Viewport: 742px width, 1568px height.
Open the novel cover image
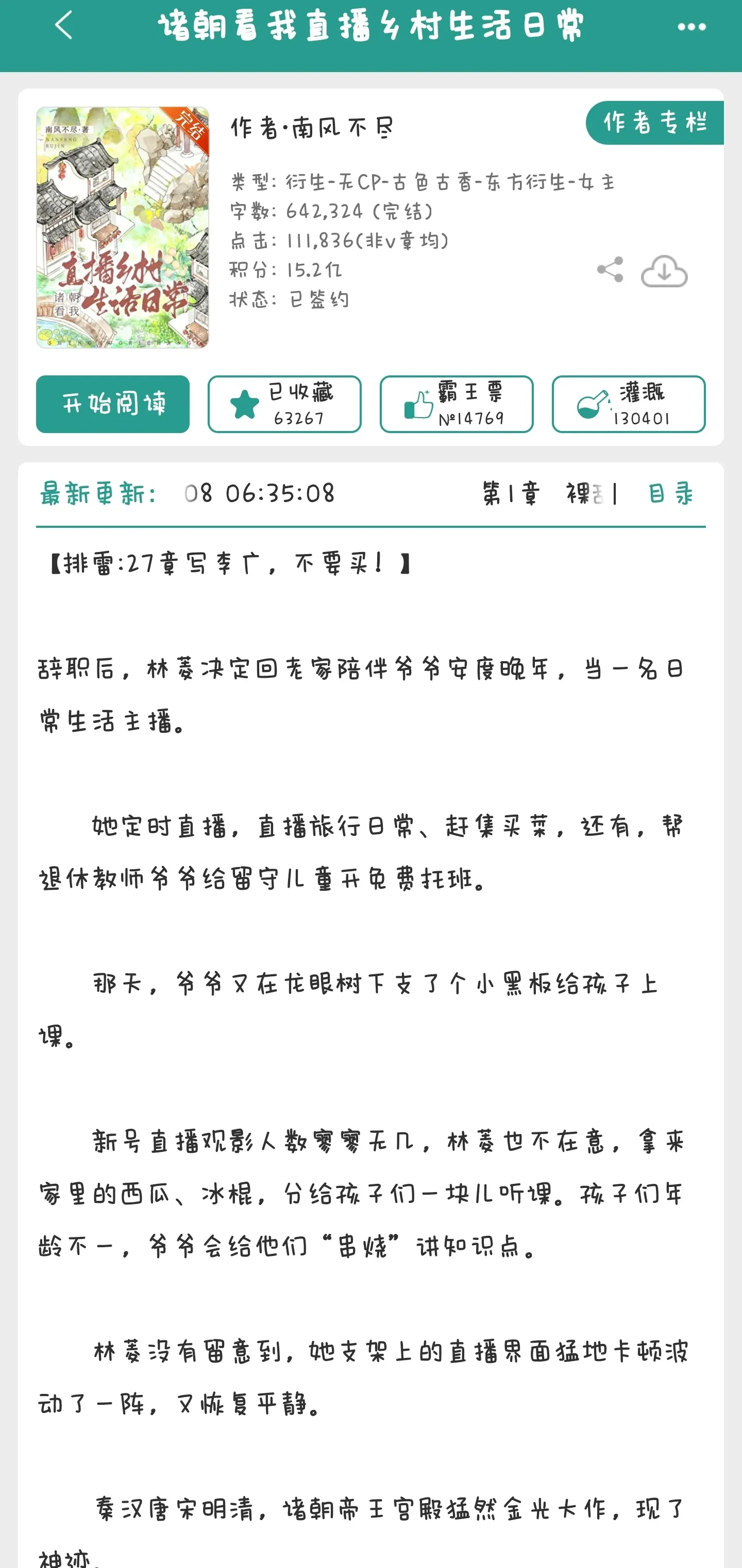coord(123,227)
